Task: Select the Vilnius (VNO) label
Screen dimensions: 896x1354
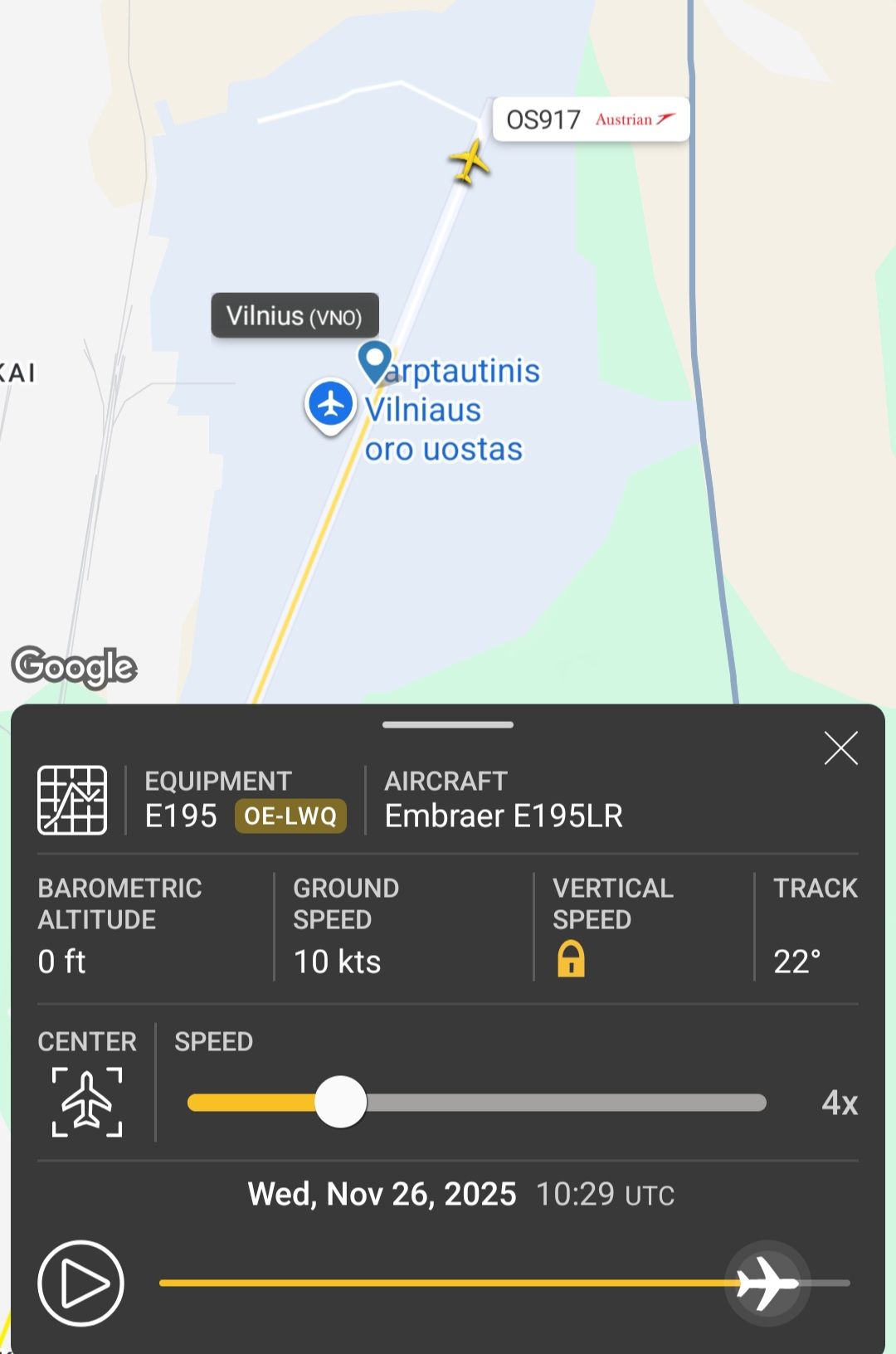Action: tap(295, 315)
